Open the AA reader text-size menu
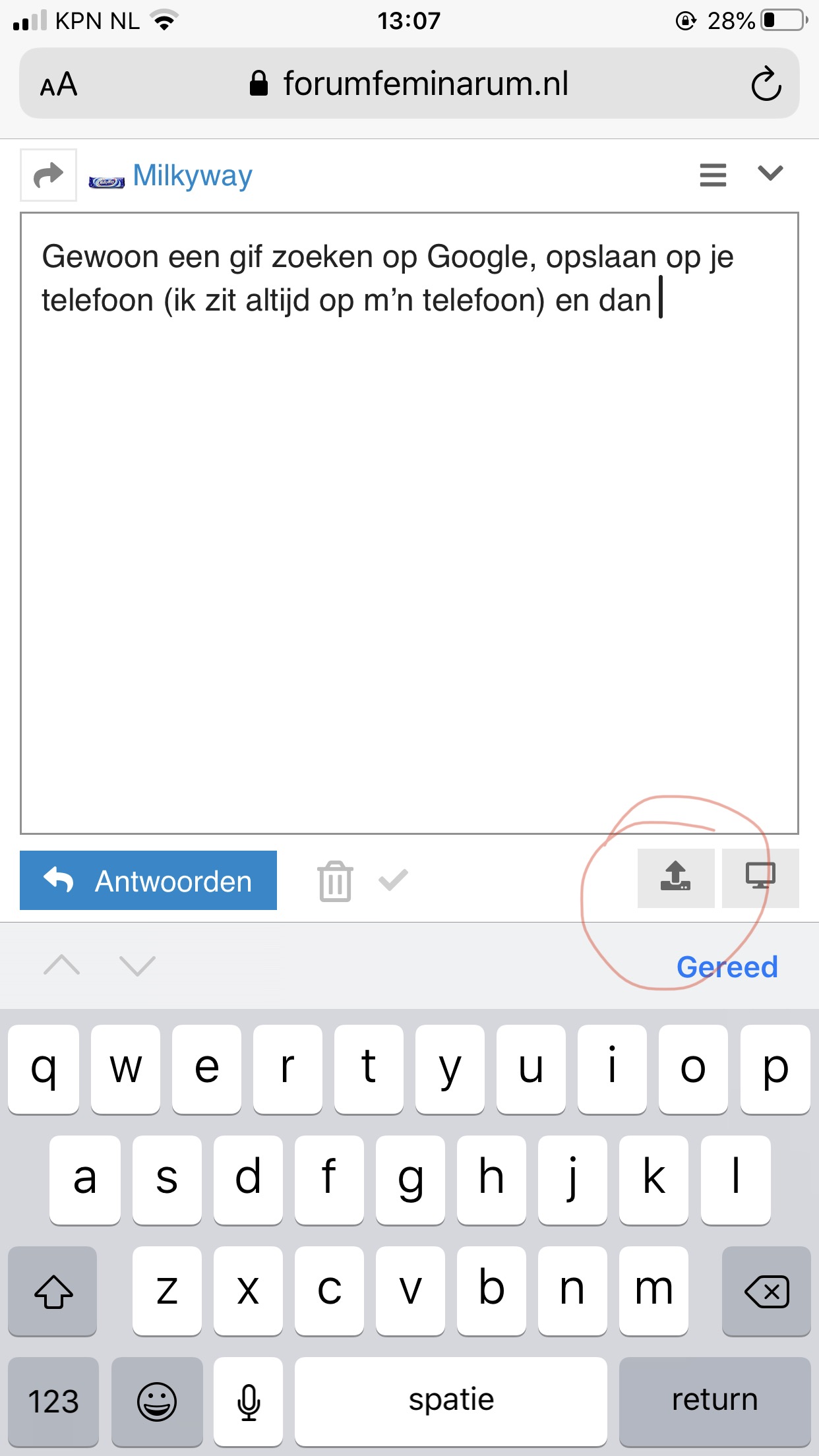This screenshot has width=819, height=1456. click(59, 84)
